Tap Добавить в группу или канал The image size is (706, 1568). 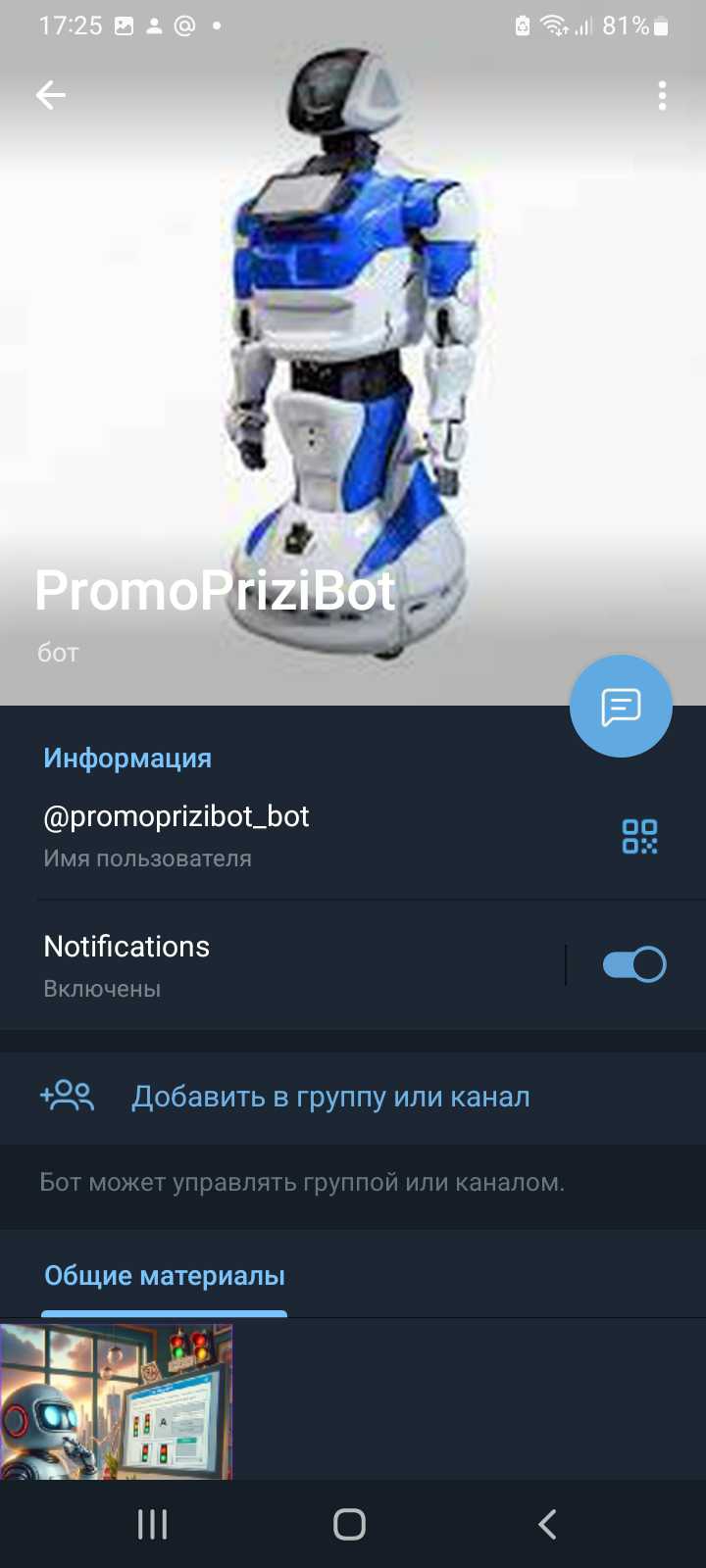click(x=330, y=1097)
